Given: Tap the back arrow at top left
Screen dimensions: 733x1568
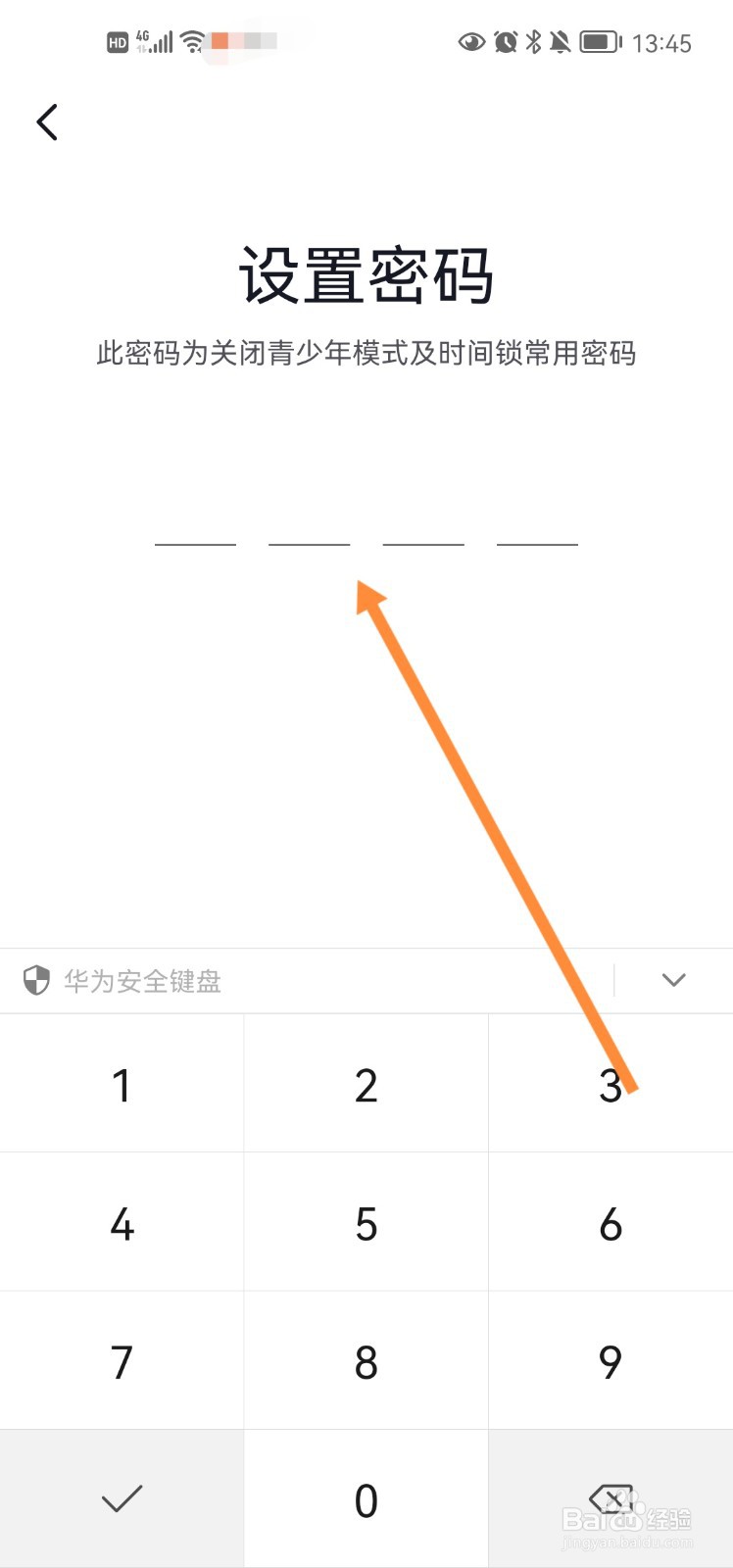Looking at the screenshot, I should click(x=47, y=122).
